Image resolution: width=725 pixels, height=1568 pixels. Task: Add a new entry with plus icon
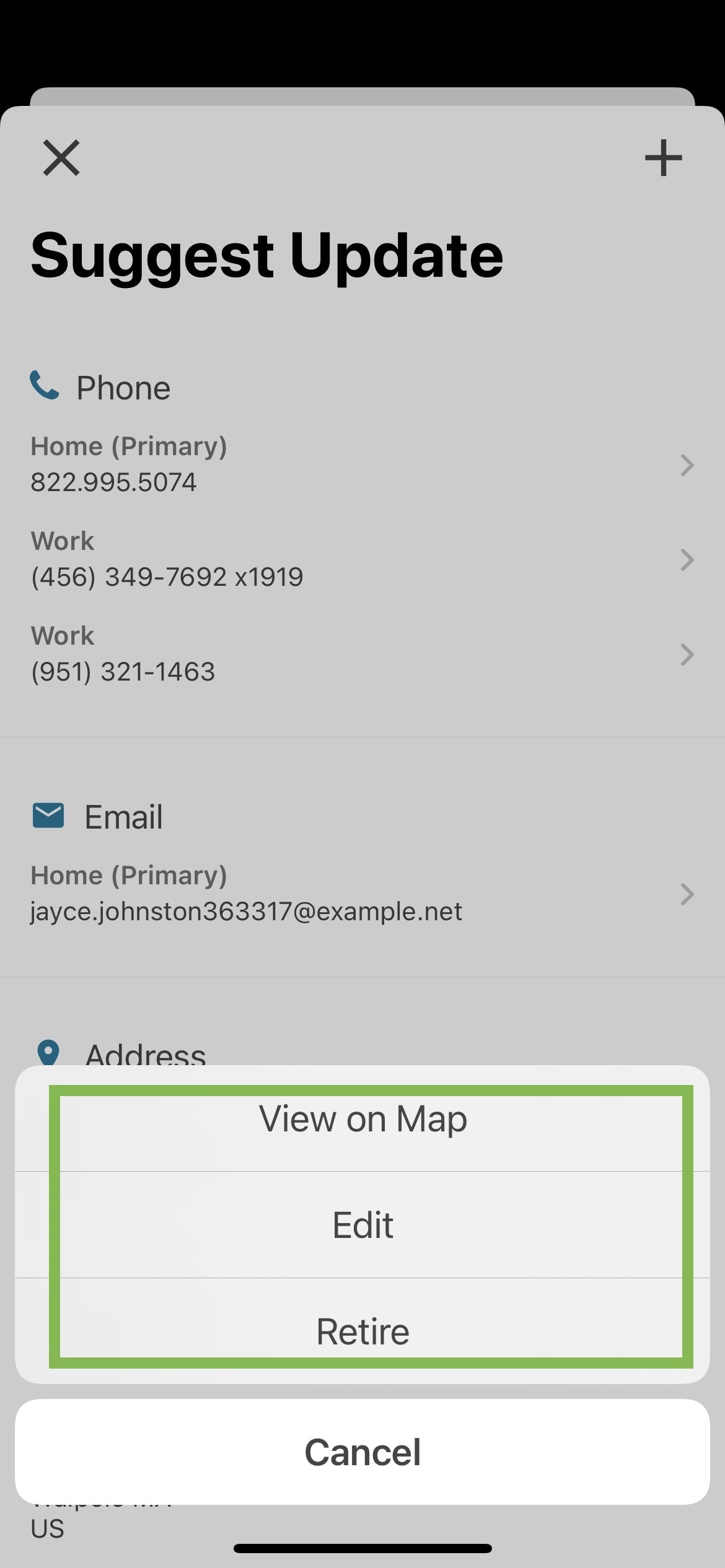tap(663, 157)
